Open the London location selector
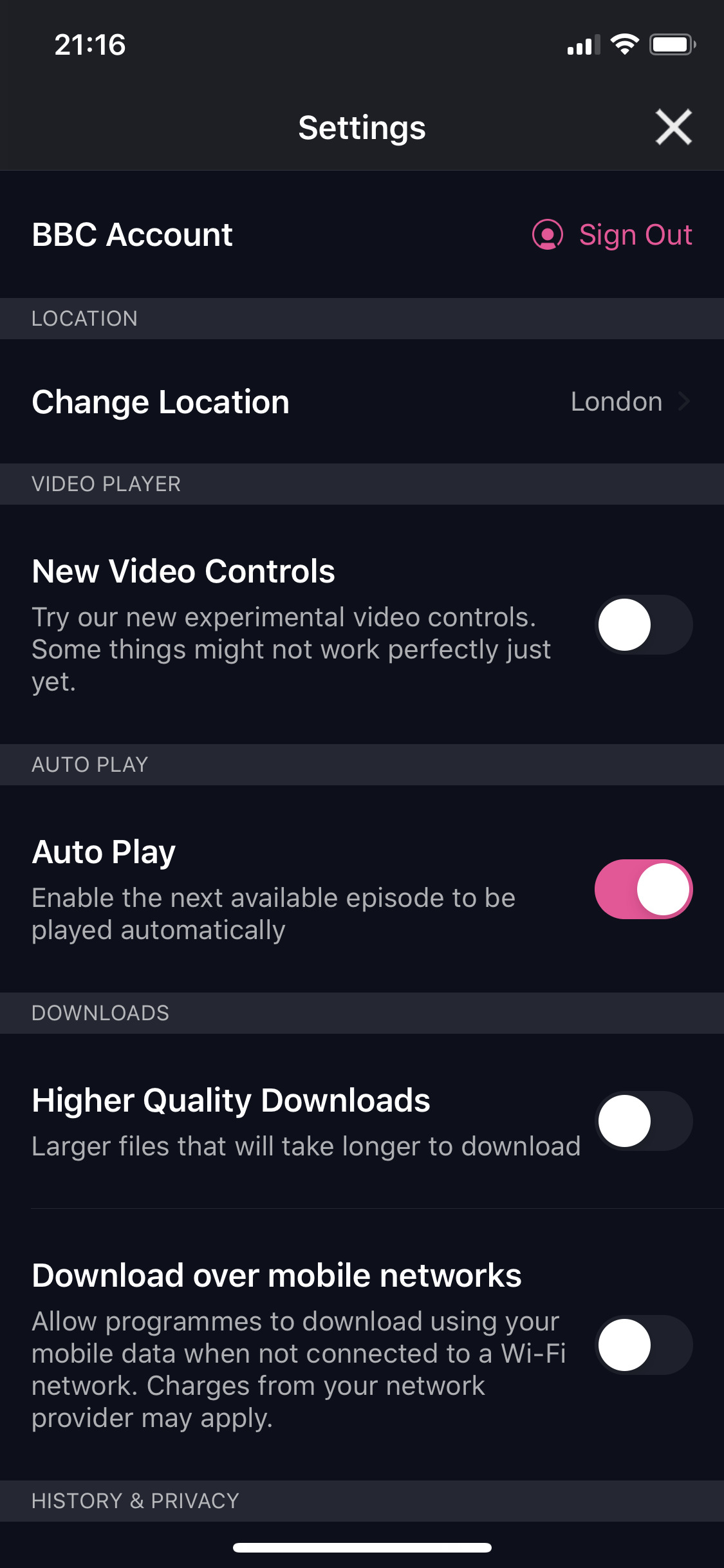724x1568 pixels. (x=616, y=401)
